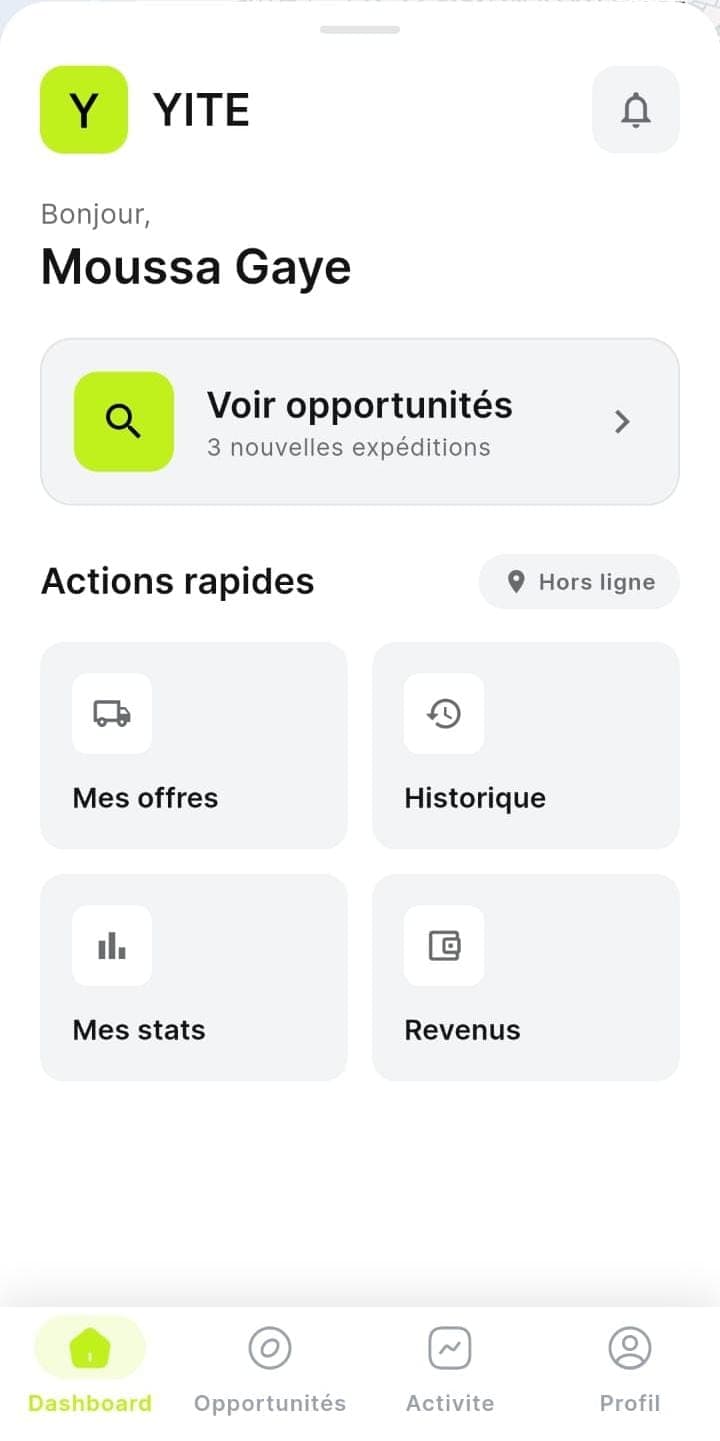
Task: Open the Activite tab
Action: 450,1365
